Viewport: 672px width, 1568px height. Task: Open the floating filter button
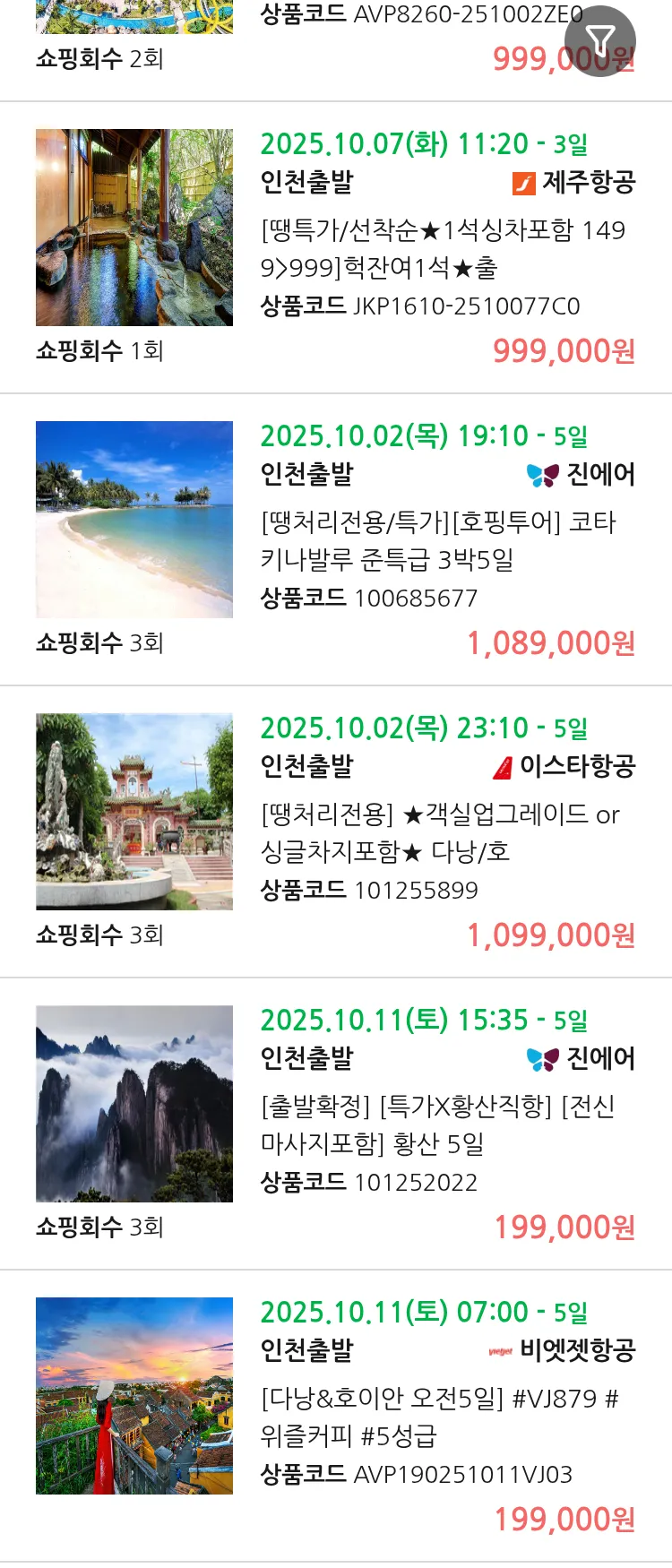pos(599,41)
